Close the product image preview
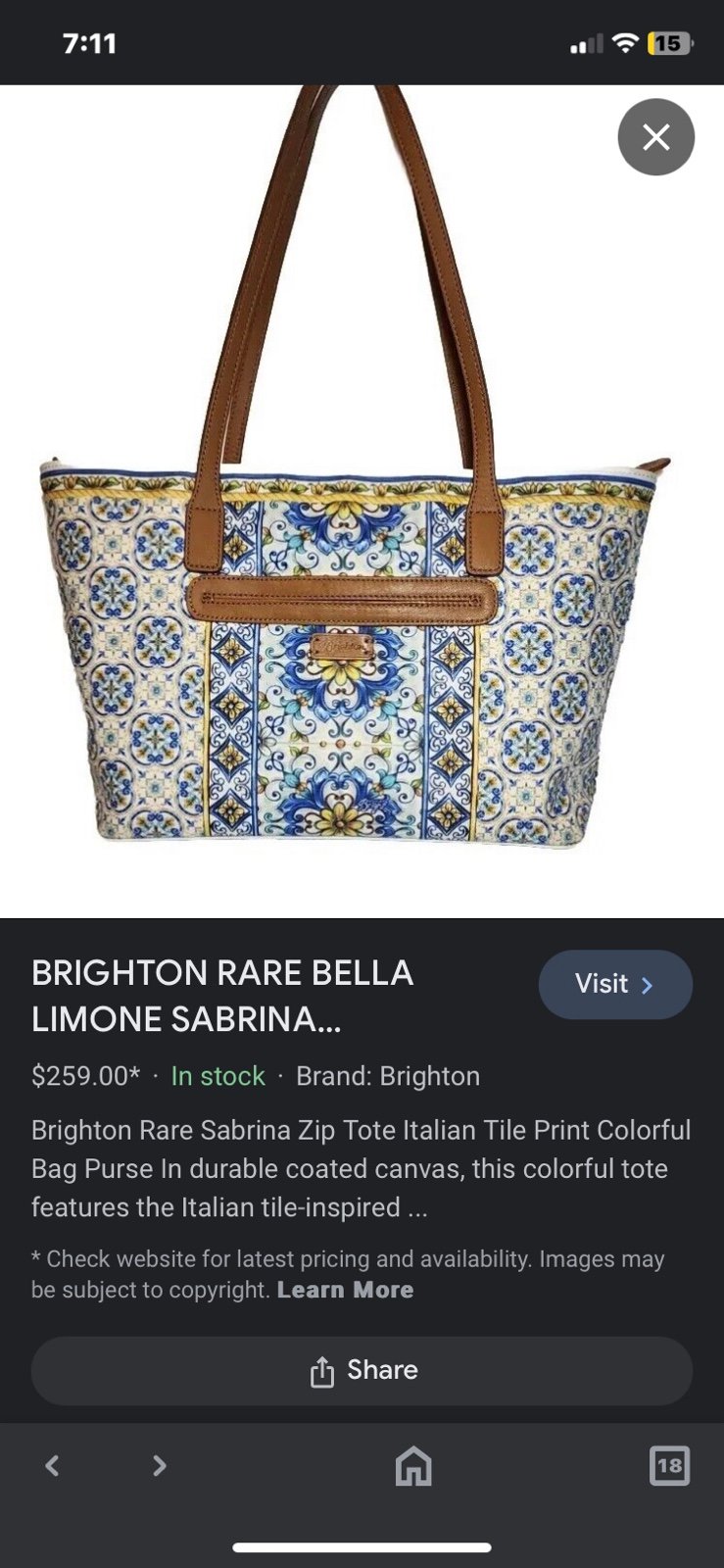The width and height of the screenshot is (724, 1568). pyautogui.click(x=655, y=137)
